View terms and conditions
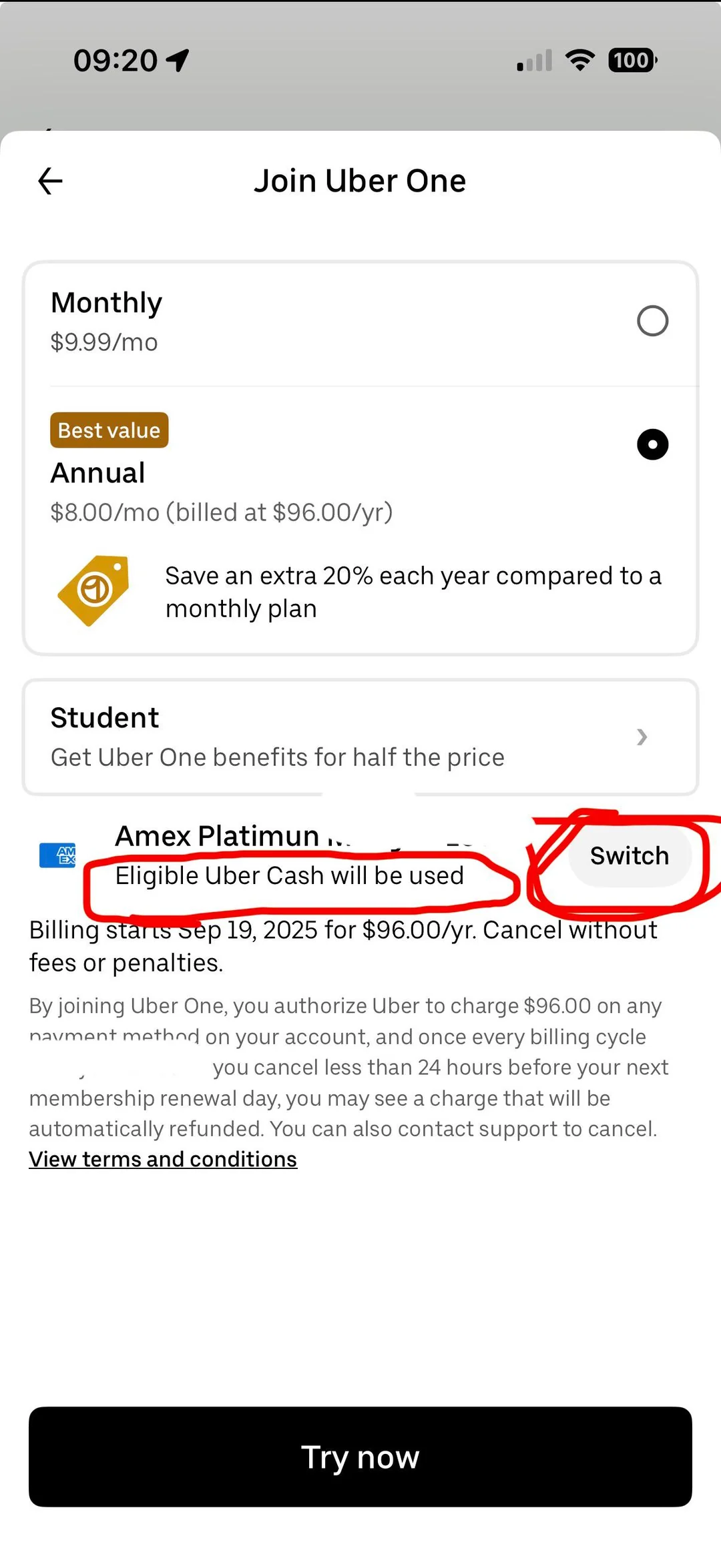Screen dimensions: 721x1568 (x=163, y=1160)
